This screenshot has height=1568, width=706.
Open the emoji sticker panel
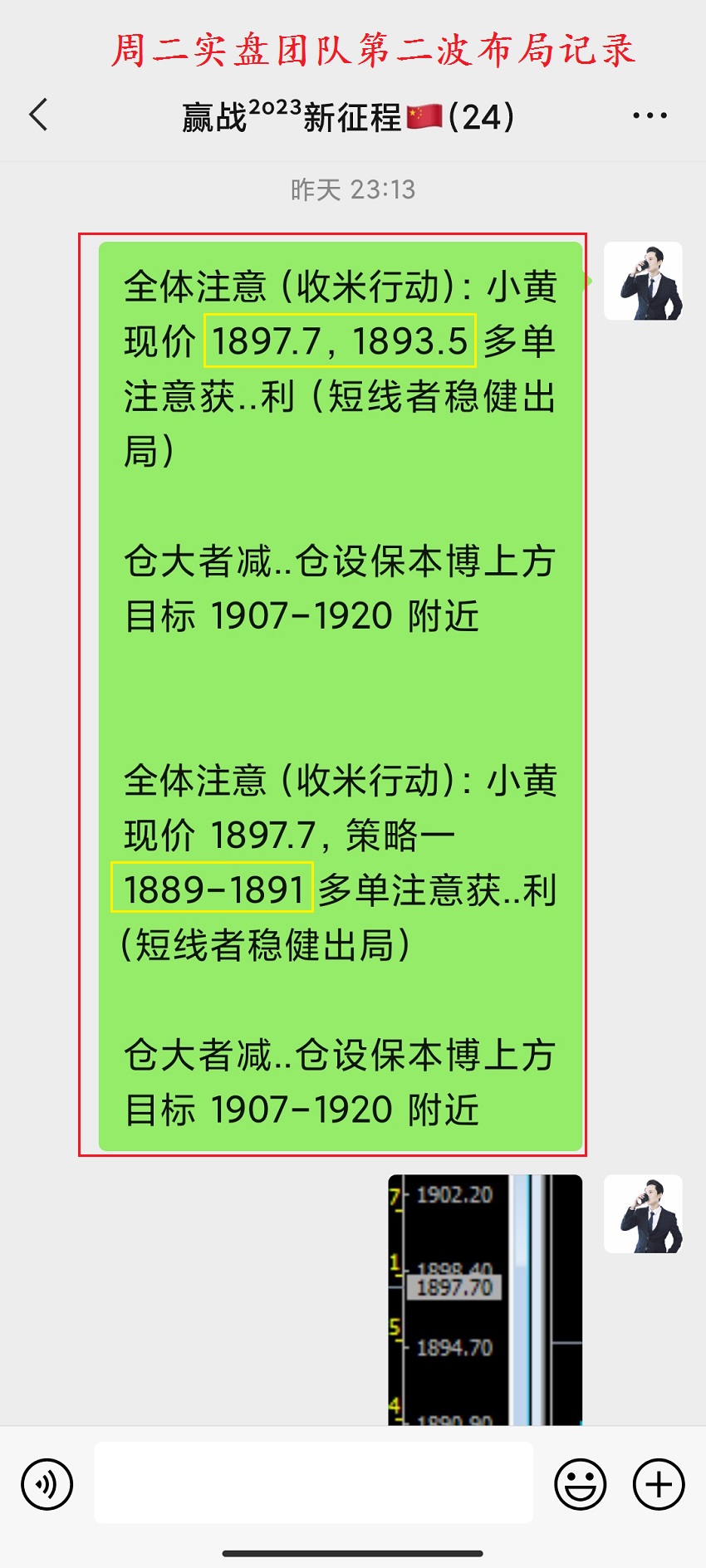pos(580,1484)
